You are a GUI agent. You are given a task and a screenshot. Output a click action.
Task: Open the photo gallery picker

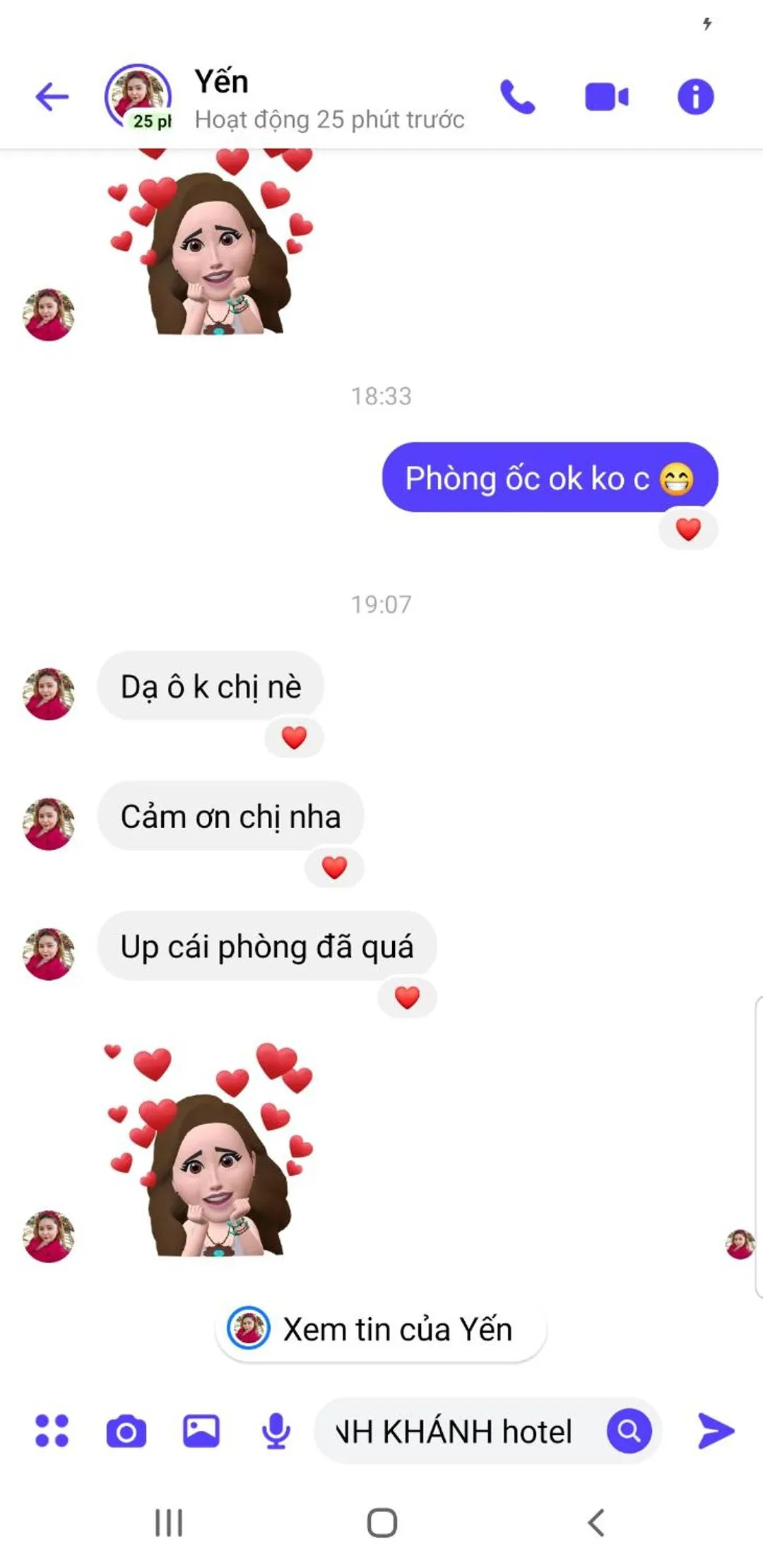[x=201, y=1431]
